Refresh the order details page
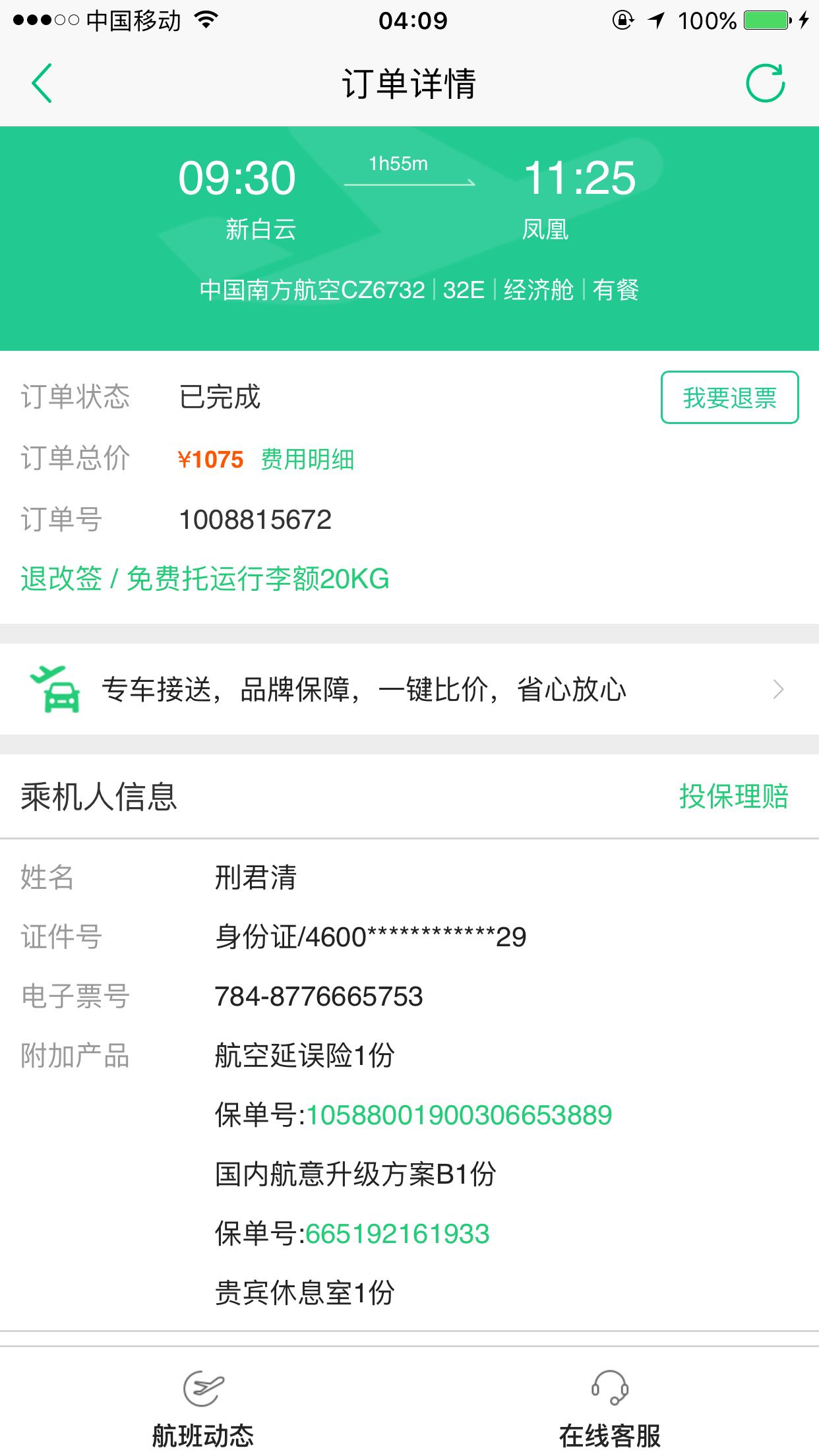The width and height of the screenshot is (819, 1456). pos(765,84)
